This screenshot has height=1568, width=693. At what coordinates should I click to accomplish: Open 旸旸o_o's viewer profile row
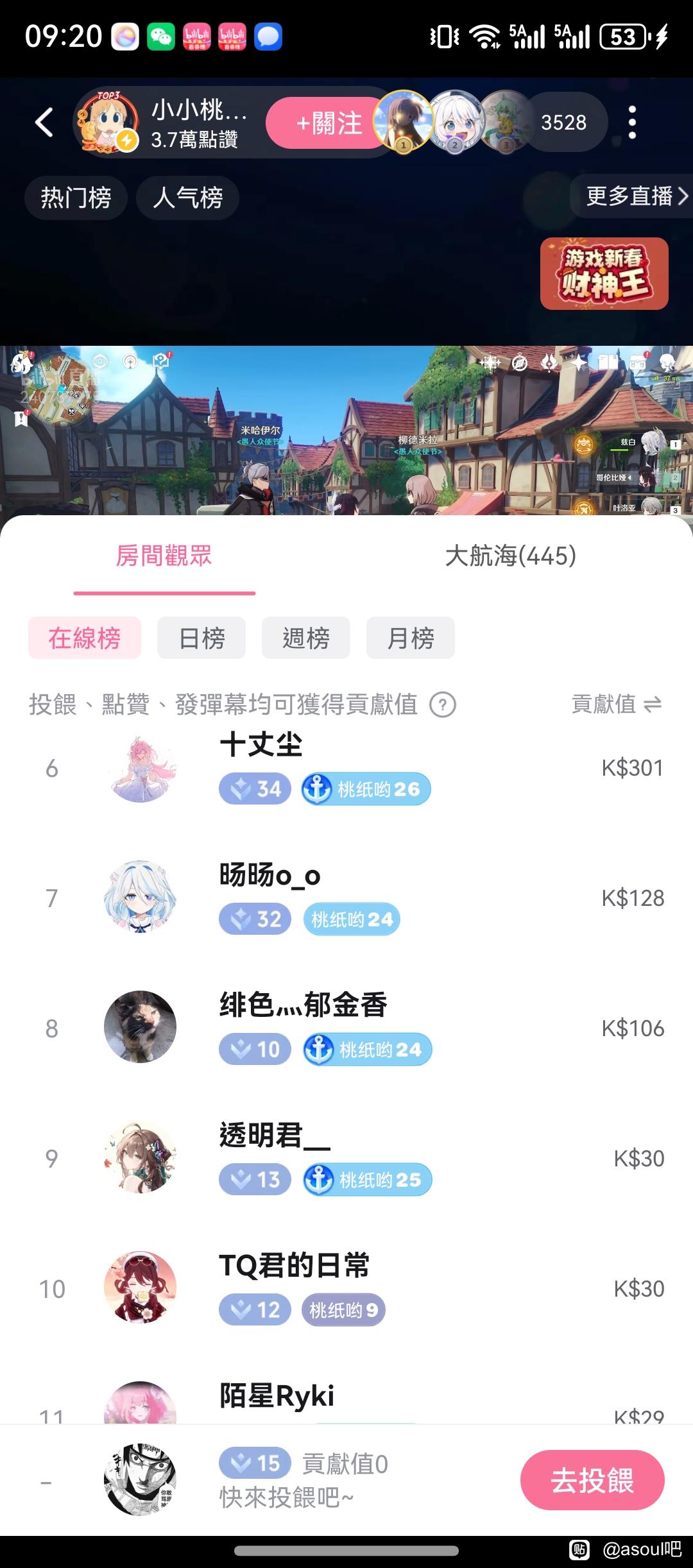(x=346, y=898)
